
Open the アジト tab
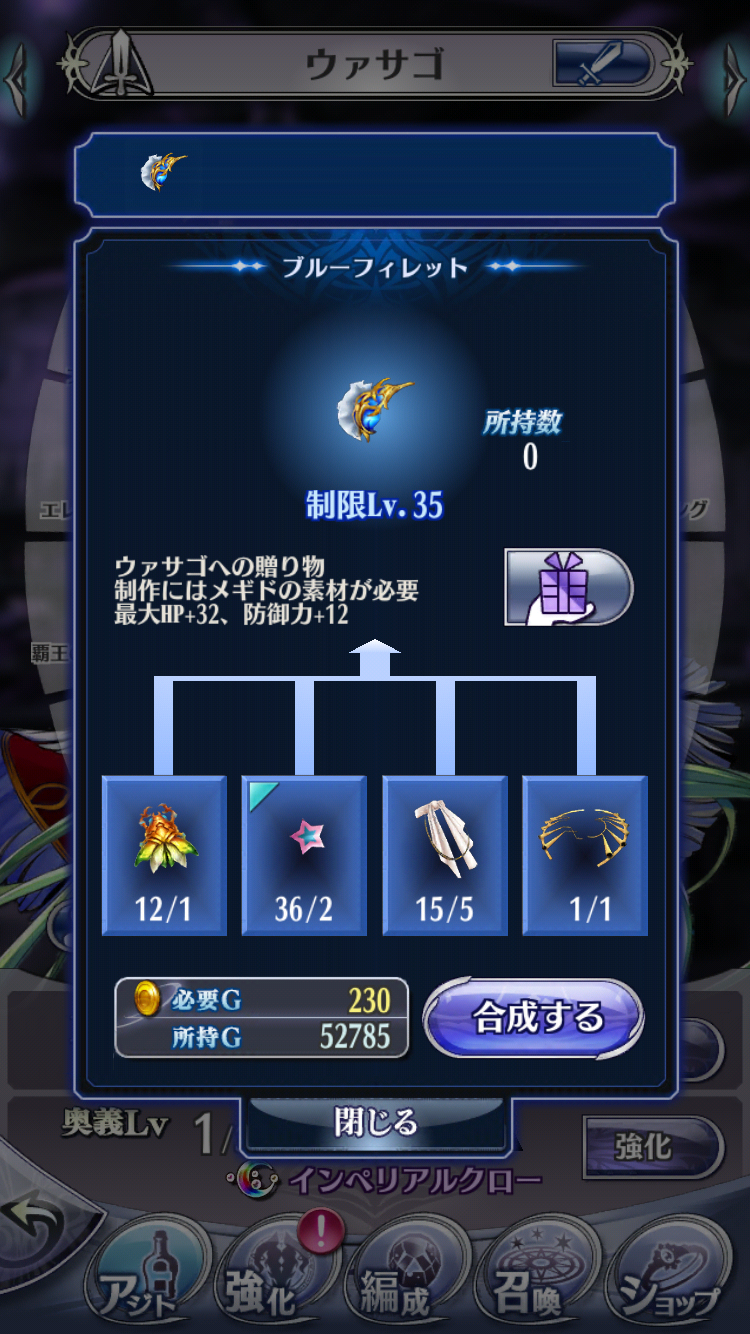click(150, 1282)
